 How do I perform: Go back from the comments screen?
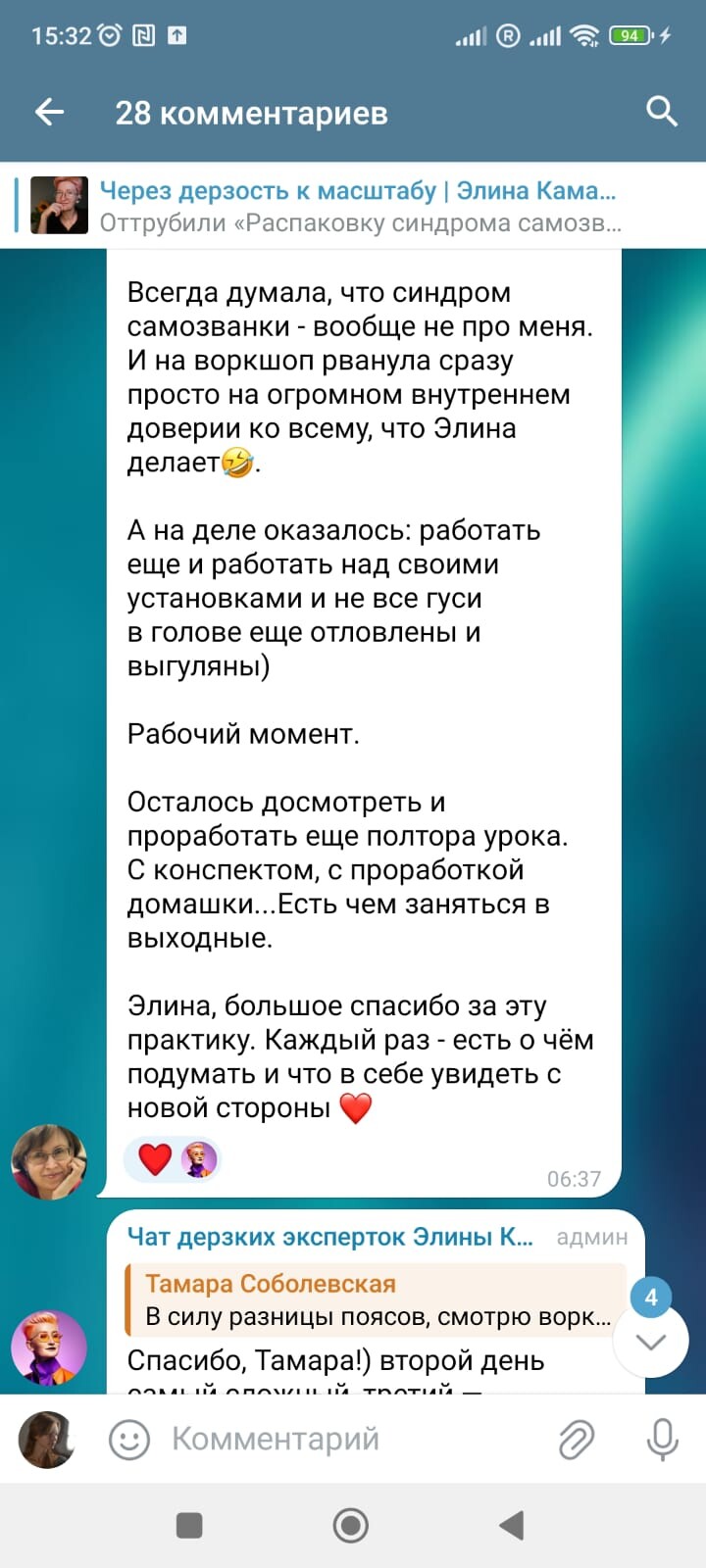point(49,113)
